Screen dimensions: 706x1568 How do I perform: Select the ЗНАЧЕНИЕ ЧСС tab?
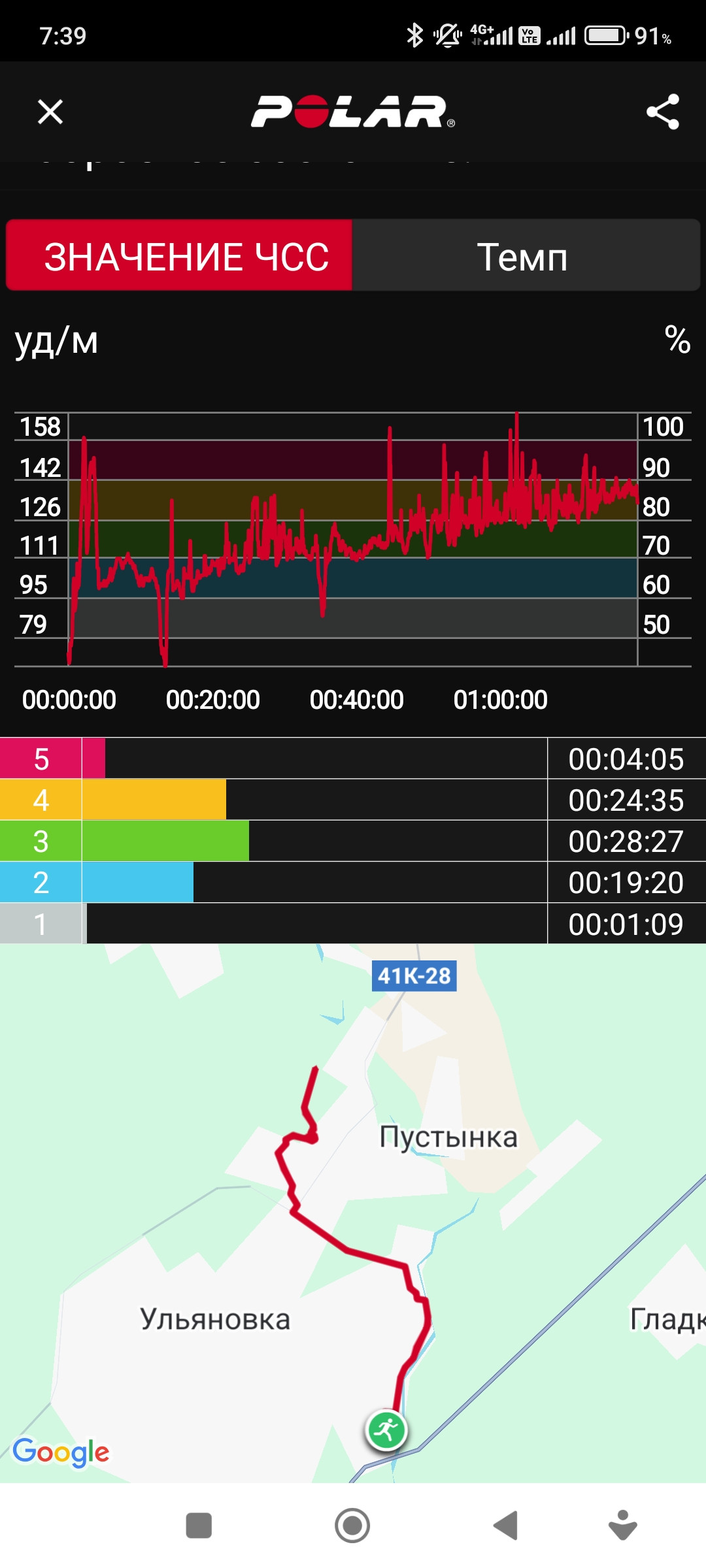[x=179, y=255]
